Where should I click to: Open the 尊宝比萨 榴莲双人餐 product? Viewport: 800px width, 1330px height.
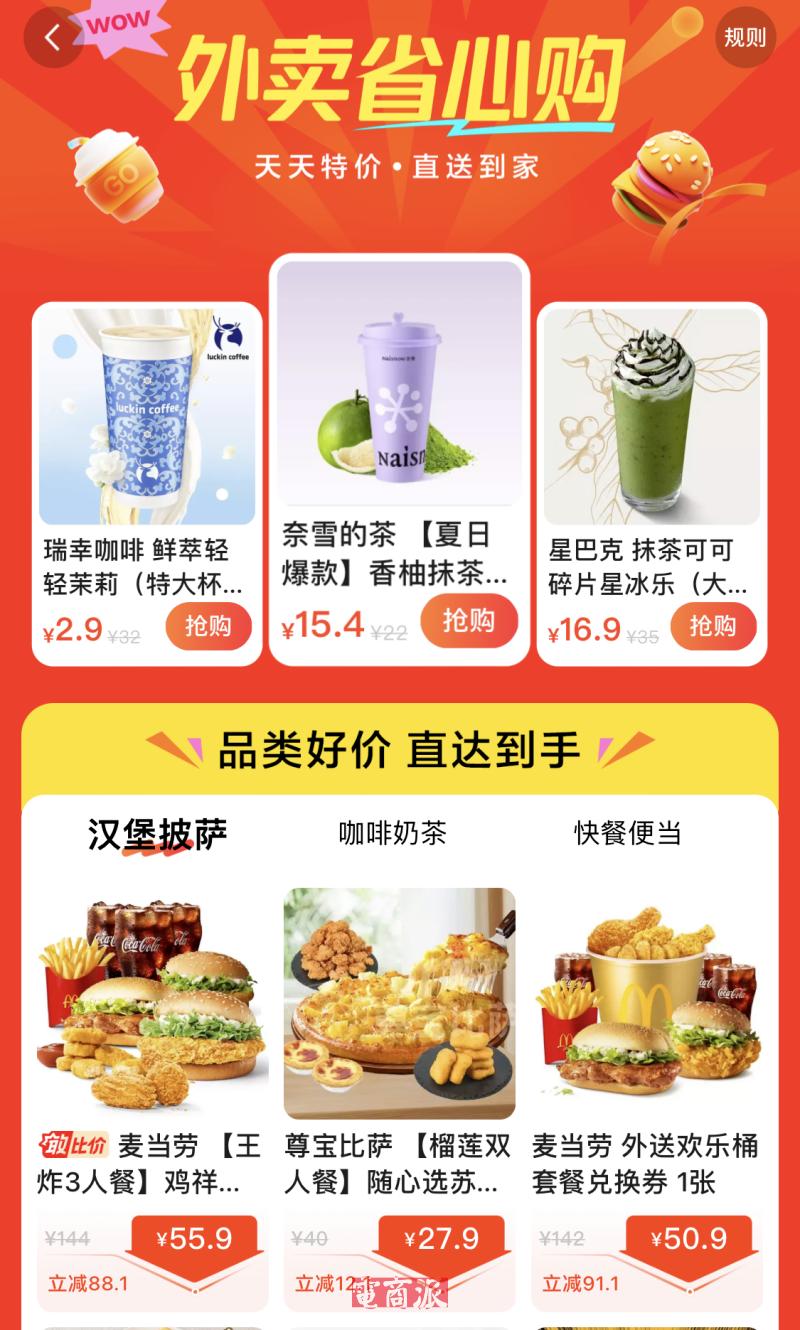(x=400, y=1000)
